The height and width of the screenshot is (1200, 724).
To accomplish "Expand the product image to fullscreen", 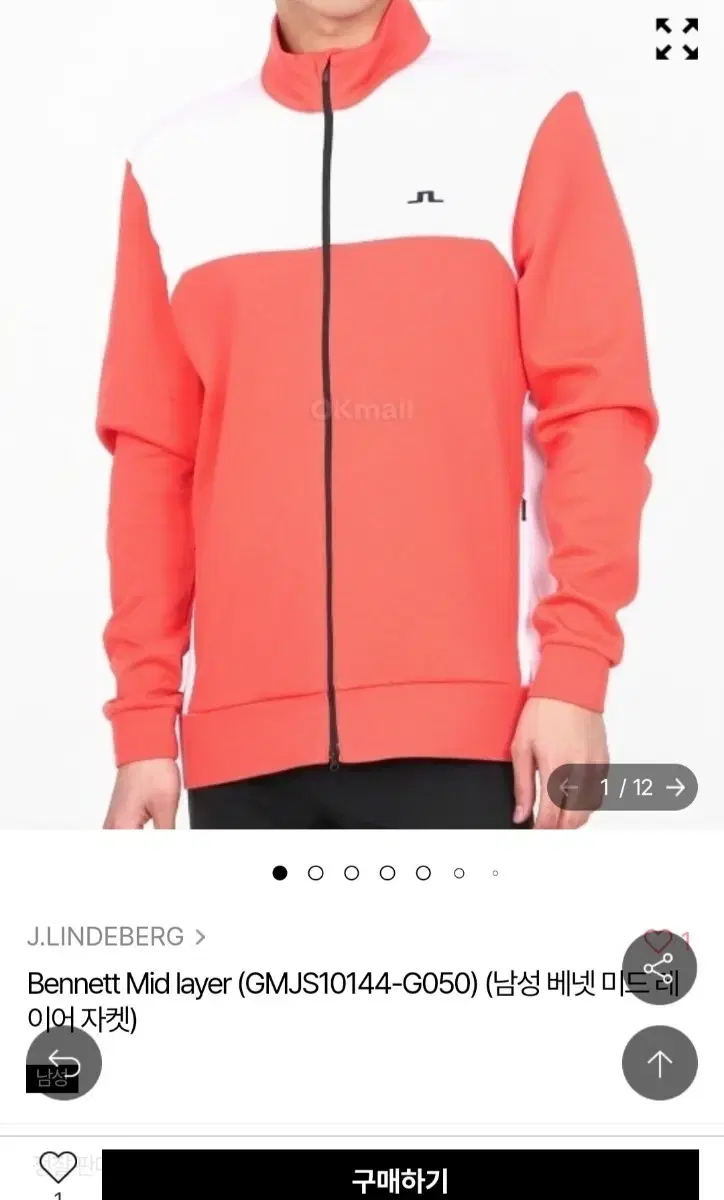I will 677,38.
